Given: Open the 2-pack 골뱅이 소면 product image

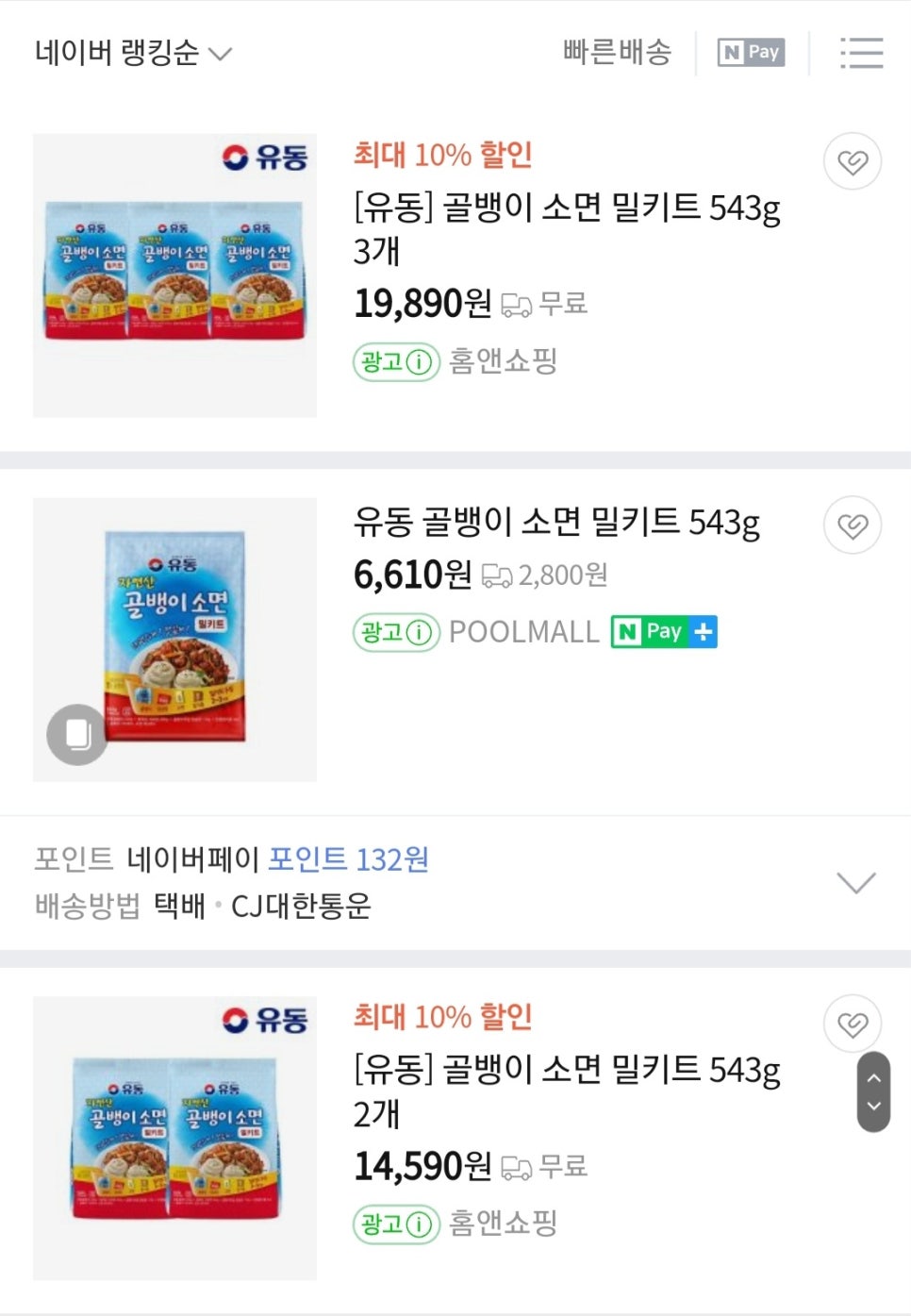Looking at the screenshot, I should click(174, 1139).
